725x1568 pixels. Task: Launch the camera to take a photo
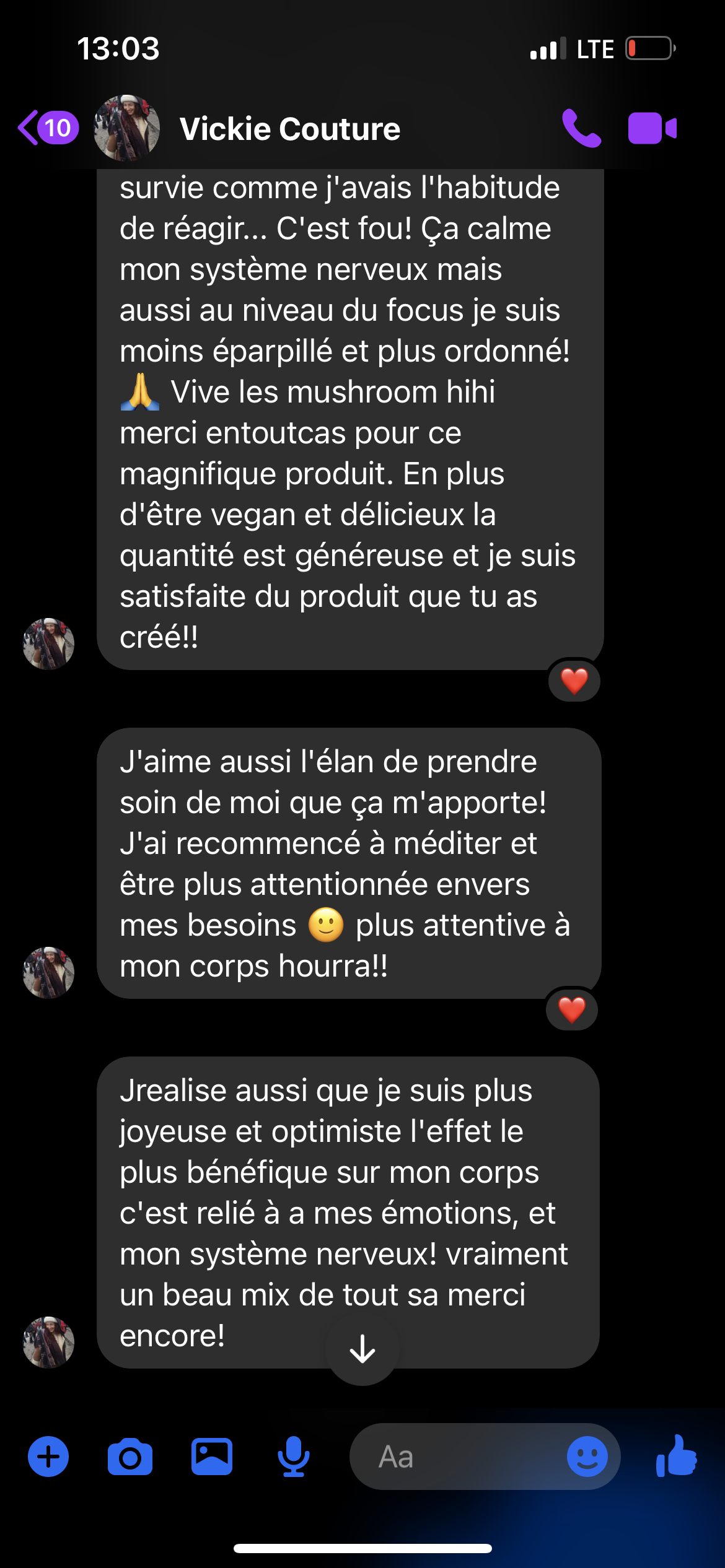(130, 1457)
